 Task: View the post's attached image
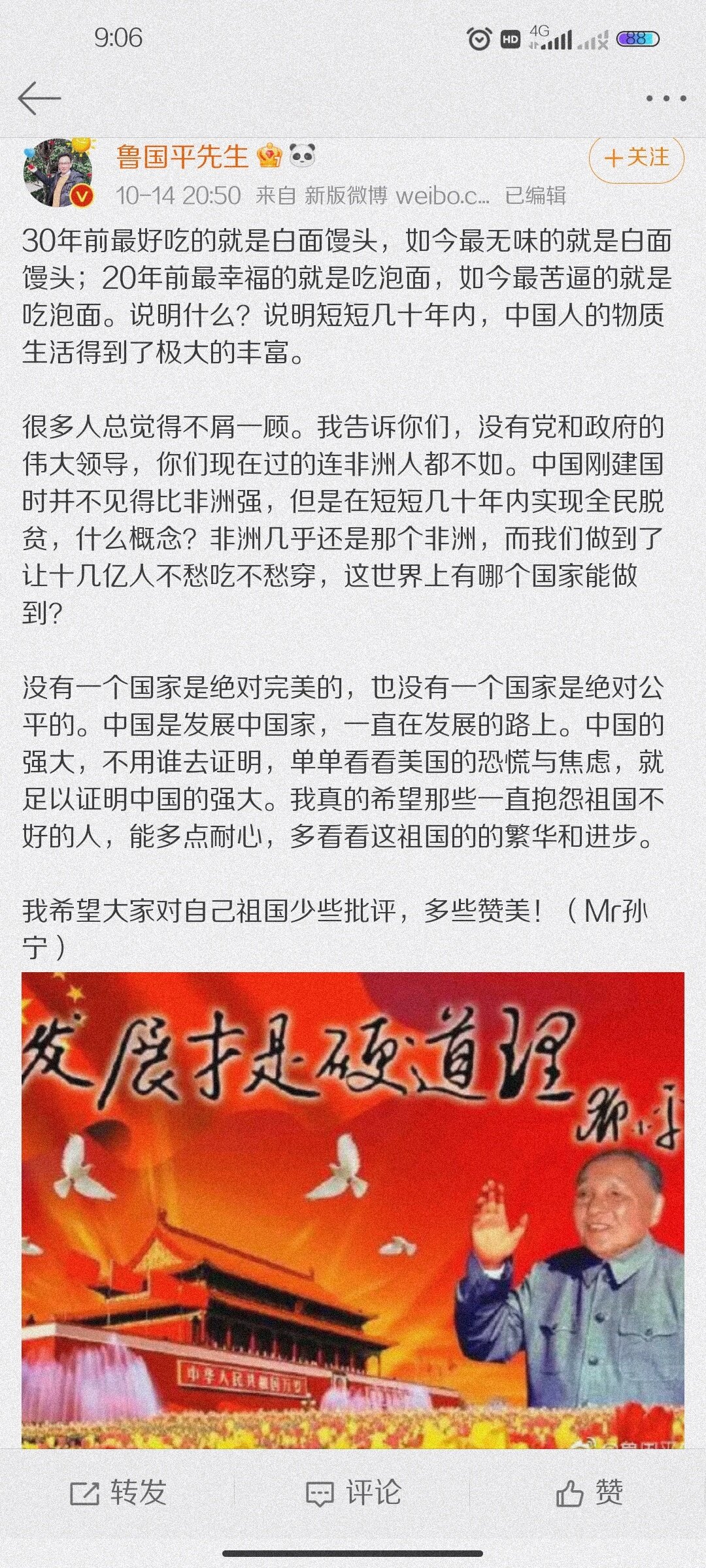[x=353, y=1209]
